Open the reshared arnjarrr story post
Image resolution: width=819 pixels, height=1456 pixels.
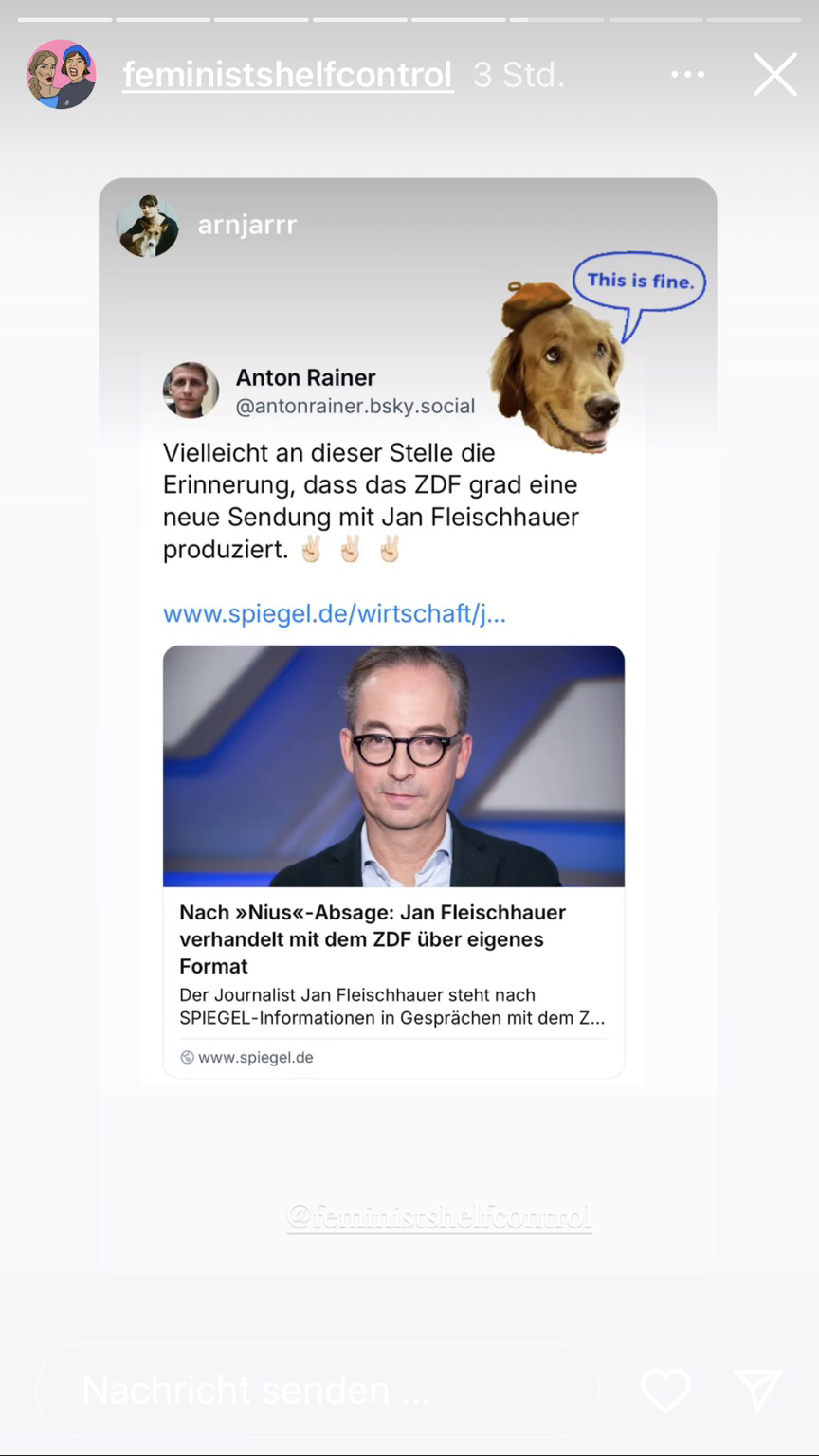tap(408, 664)
